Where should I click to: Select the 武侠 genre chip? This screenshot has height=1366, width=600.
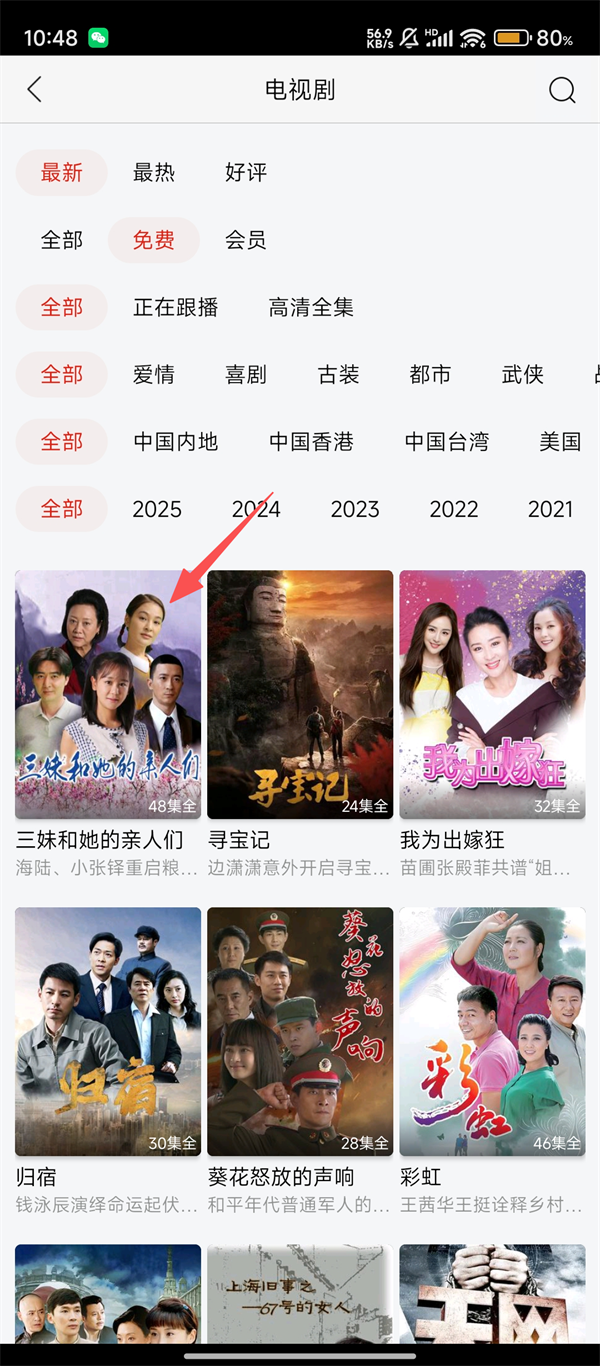pos(523,375)
